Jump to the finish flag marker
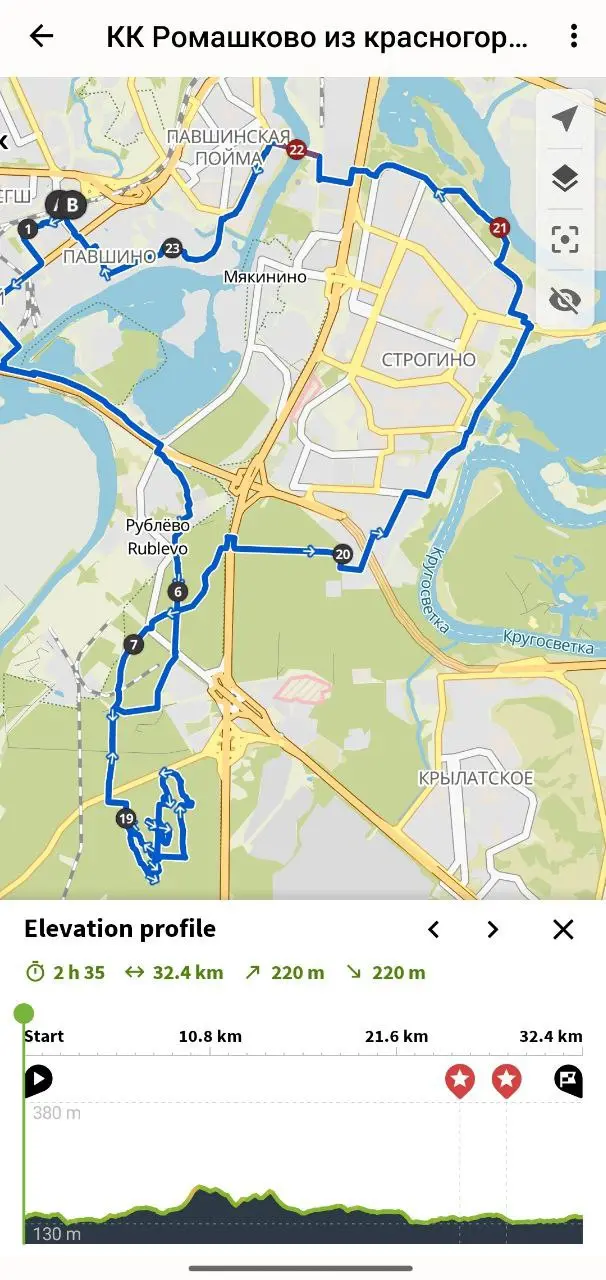The width and height of the screenshot is (606, 1280). coord(568,1080)
